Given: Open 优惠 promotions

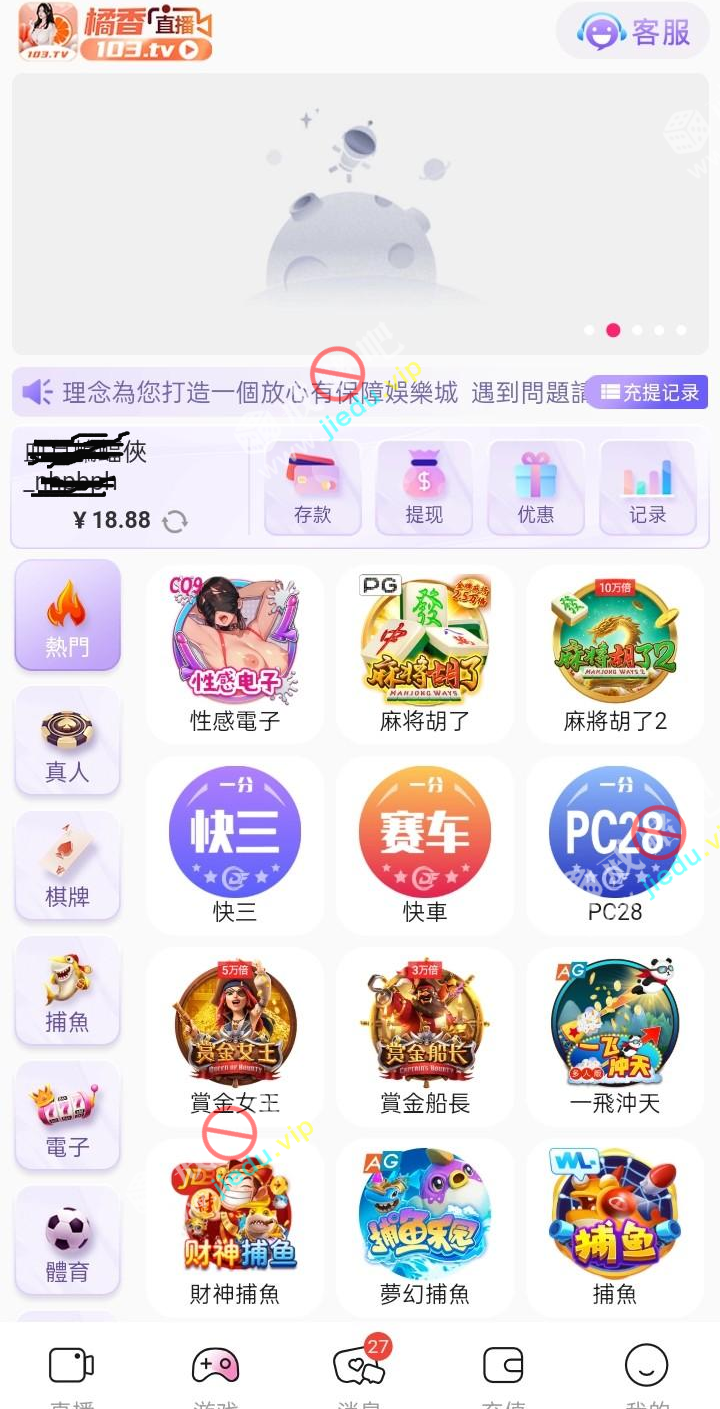Looking at the screenshot, I should pyautogui.click(x=536, y=488).
